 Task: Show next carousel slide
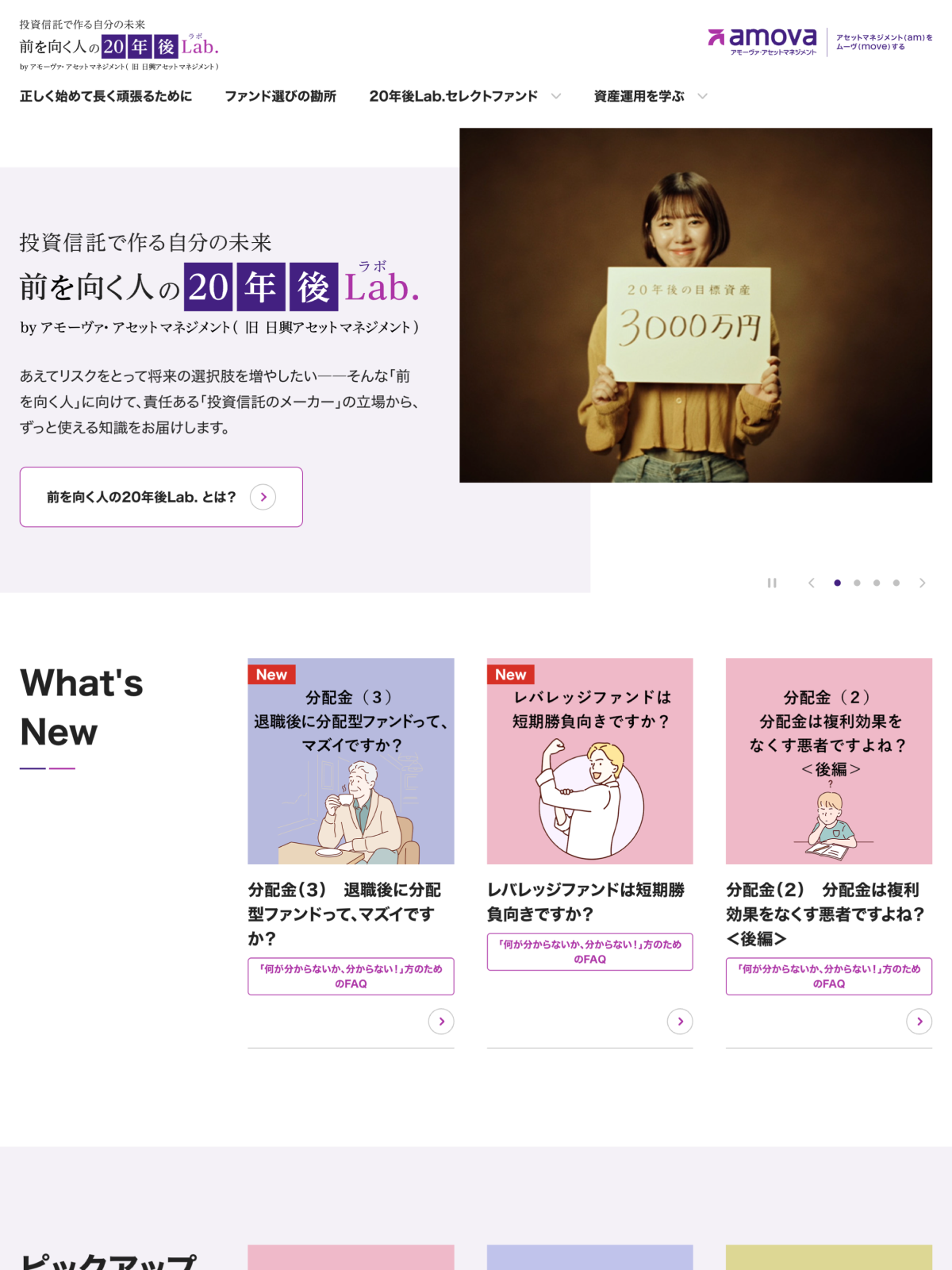click(922, 583)
